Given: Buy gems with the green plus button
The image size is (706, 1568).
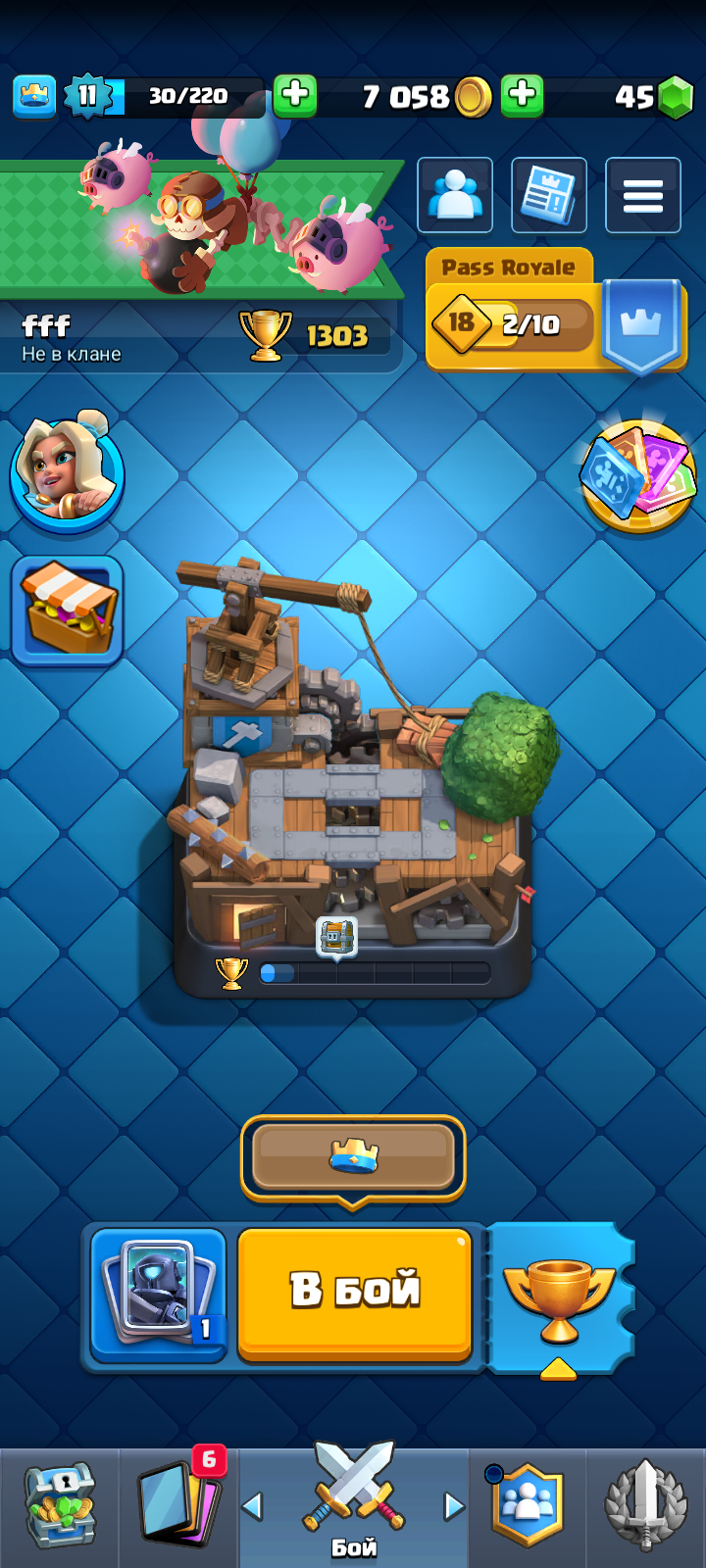Looking at the screenshot, I should coord(523,96).
